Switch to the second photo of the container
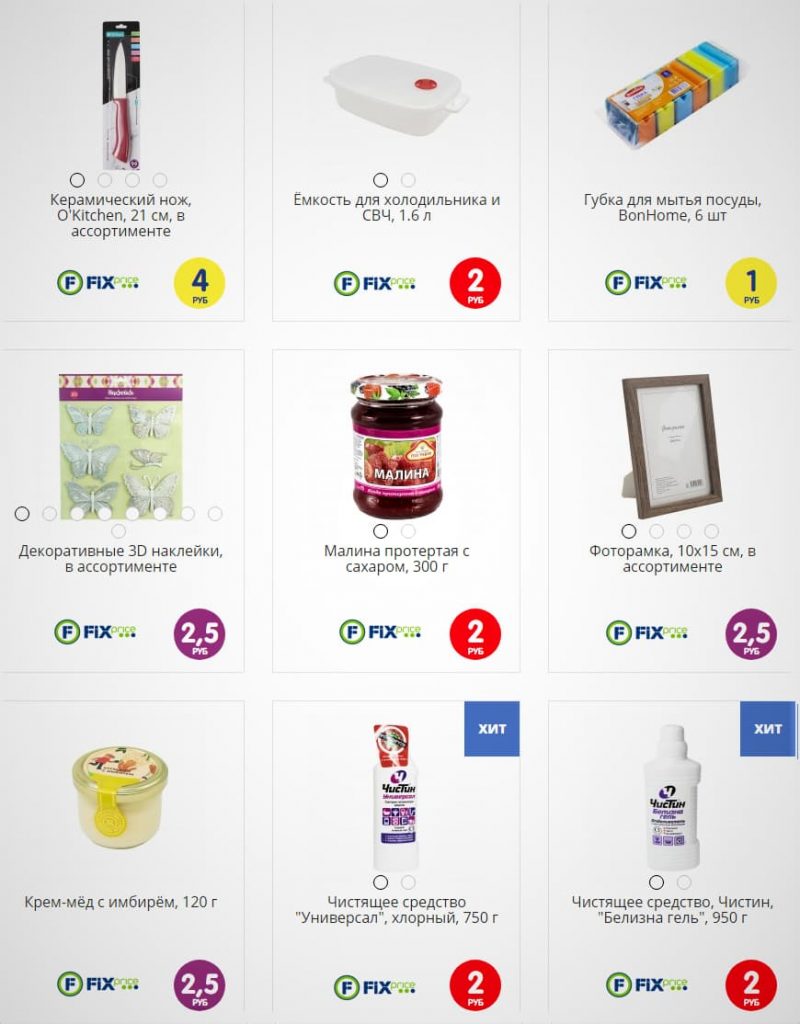This screenshot has height=1024, width=800. pyautogui.click(x=408, y=180)
